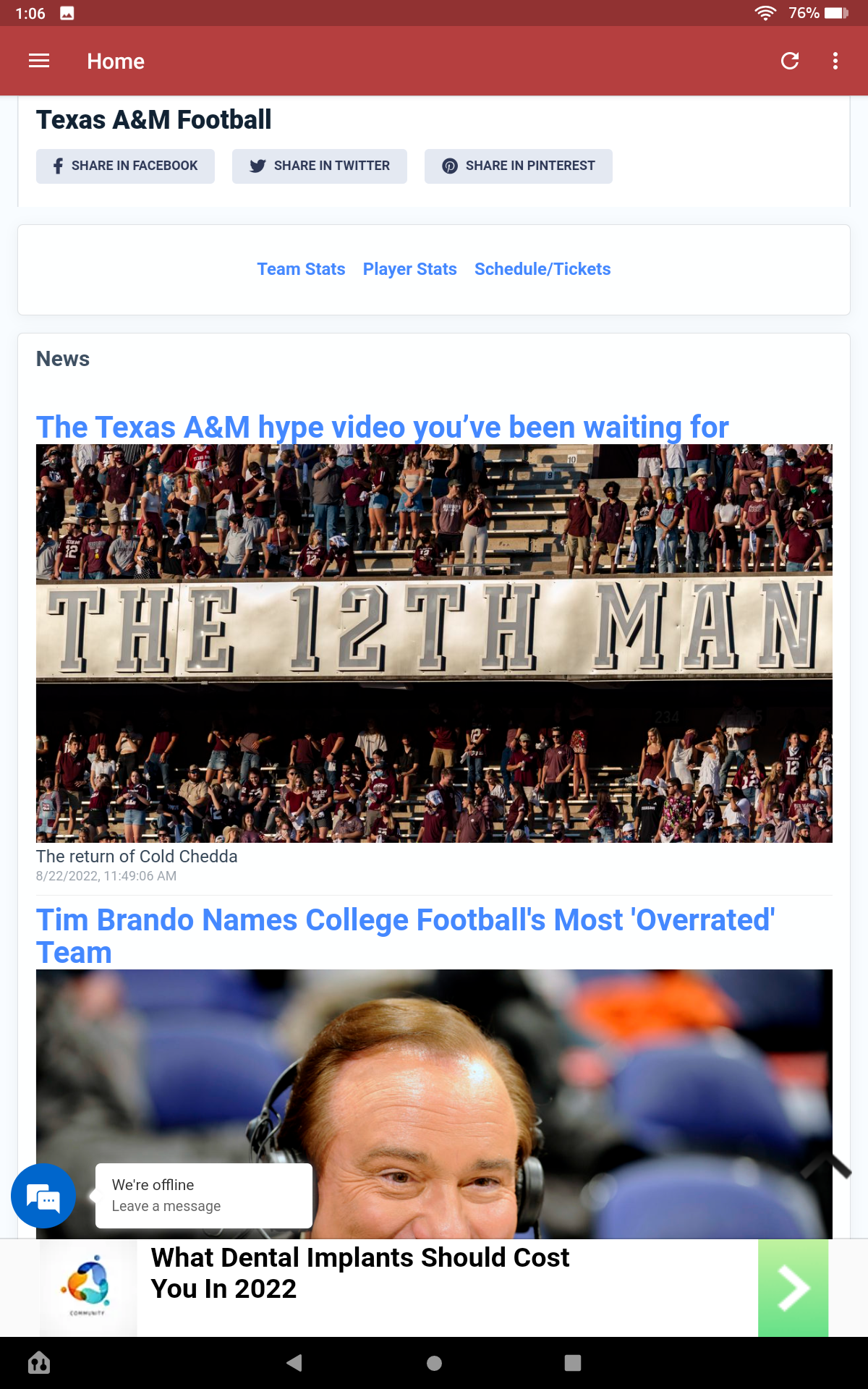Open the navigation drawer menu

pos(38,61)
